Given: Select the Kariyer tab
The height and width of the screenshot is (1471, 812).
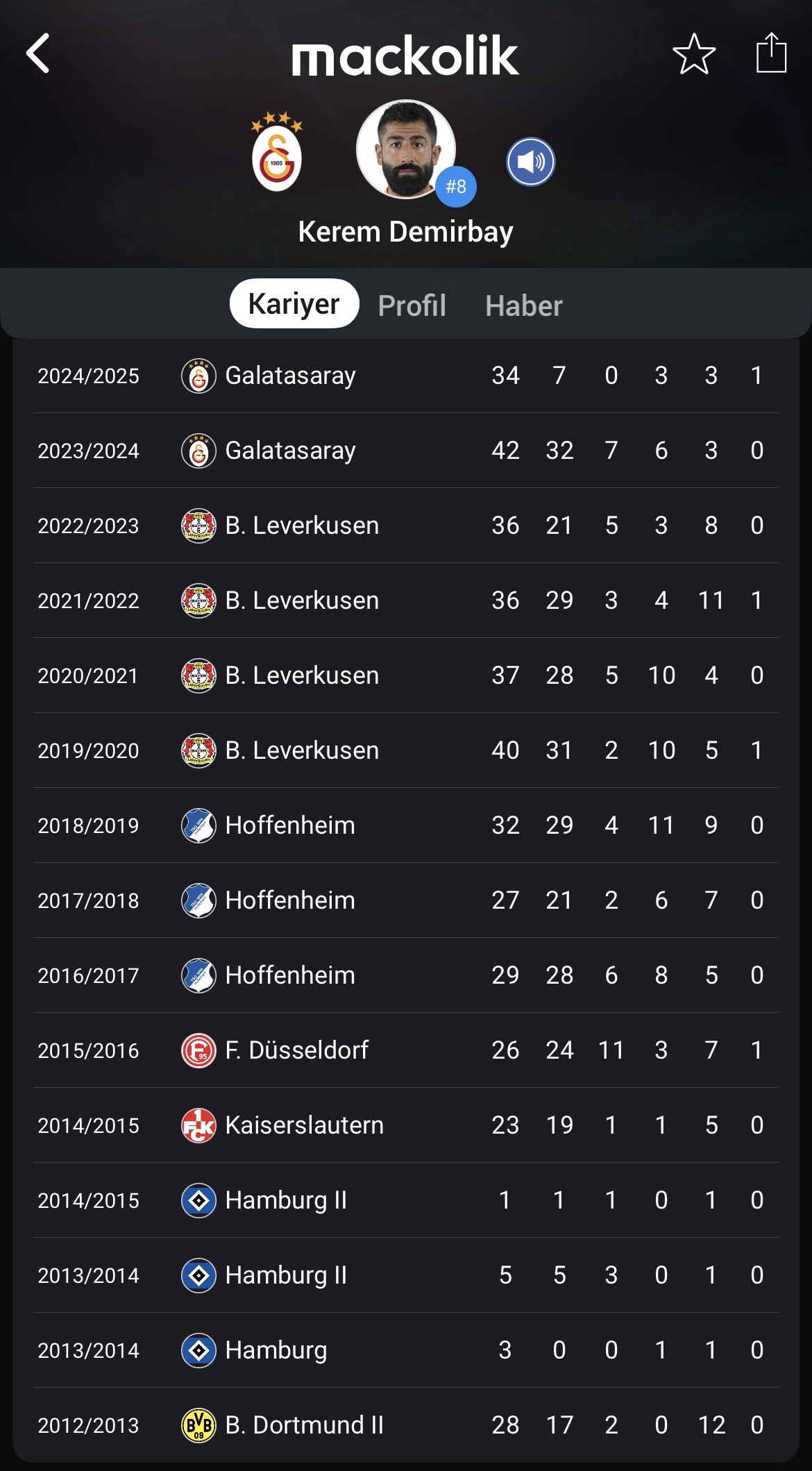Looking at the screenshot, I should (x=294, y=303).
